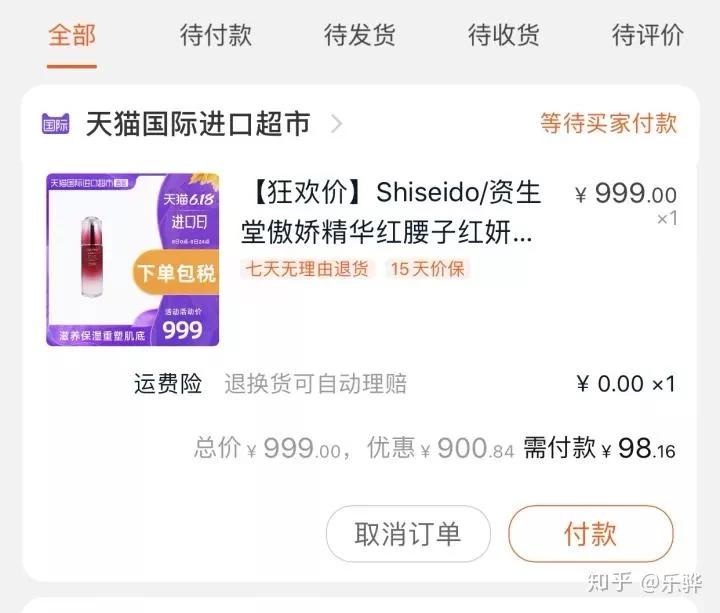View the 待评价 tab
This screenshot has height=613, width=720.
[x=648, y=35]
